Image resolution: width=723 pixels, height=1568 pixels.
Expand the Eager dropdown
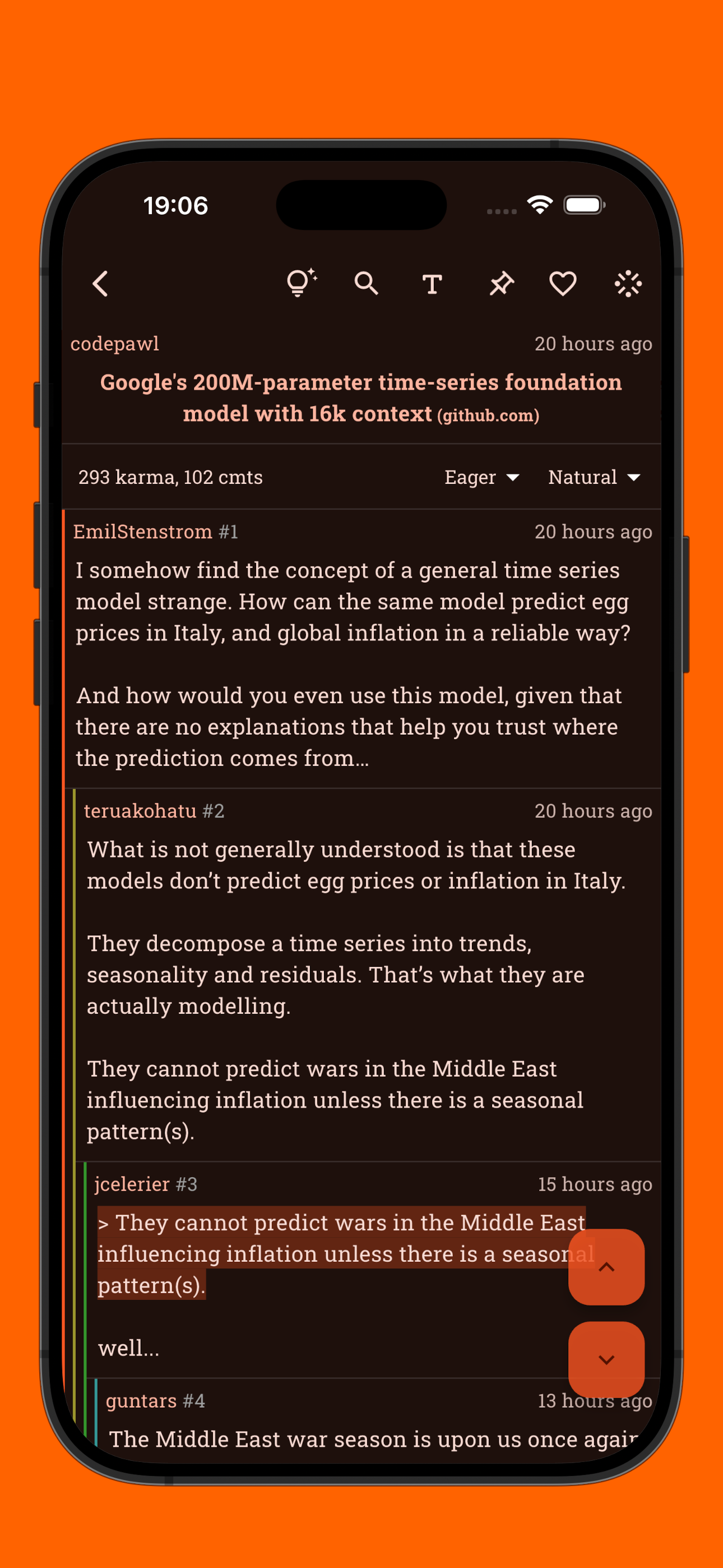[481, 477]
